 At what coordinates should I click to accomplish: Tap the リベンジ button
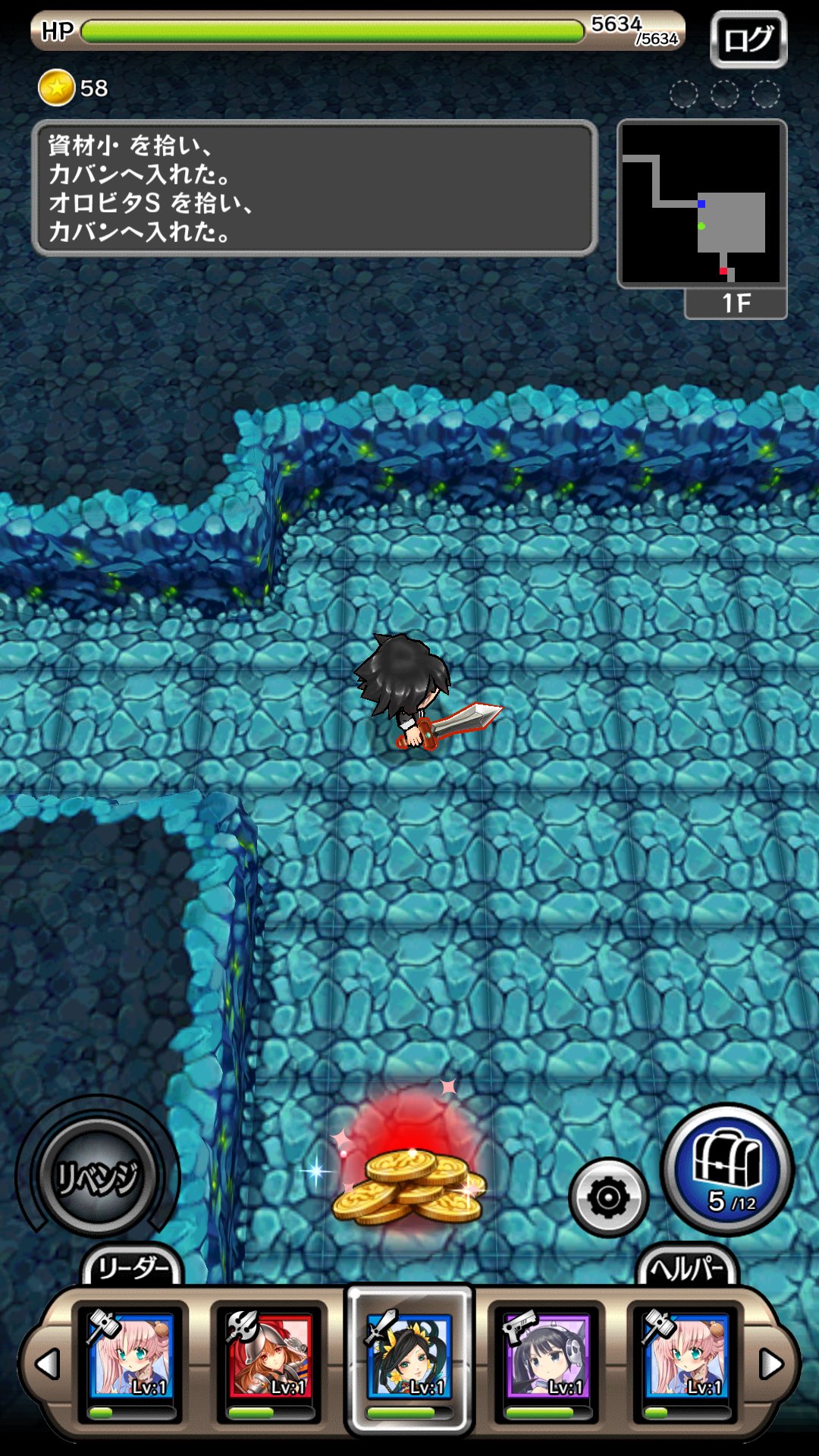(x=97, y=1177)
